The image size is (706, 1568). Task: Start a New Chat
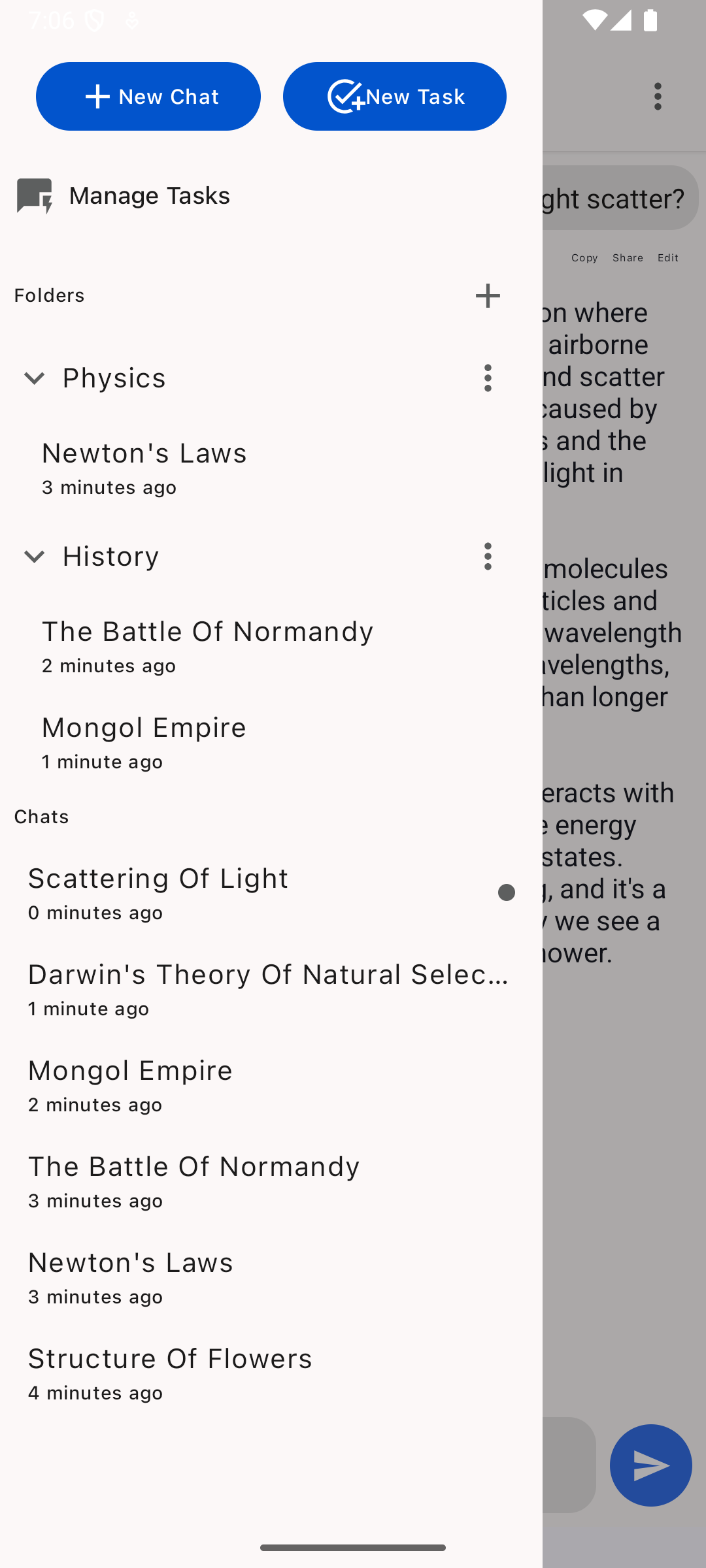(148, 96)
